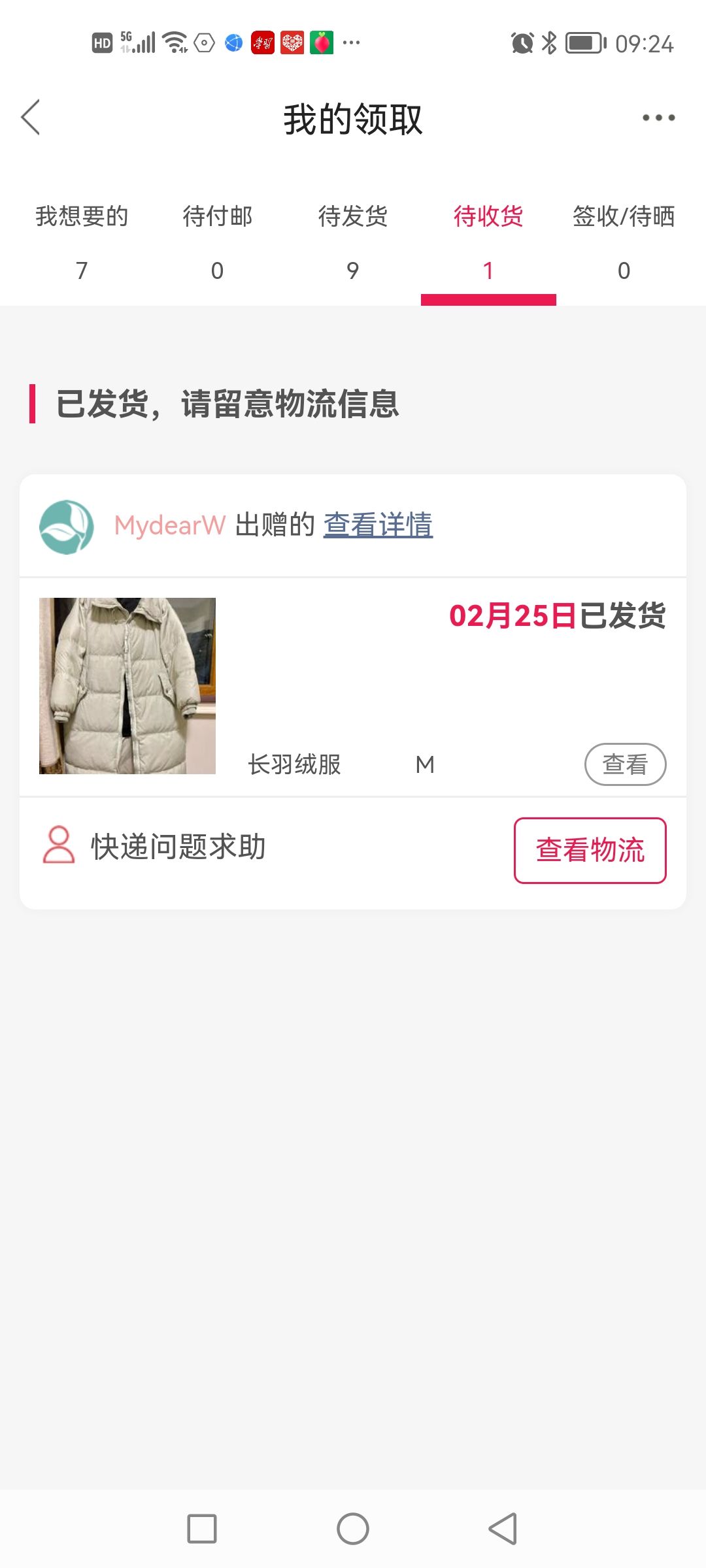Go to the system home screen
The width and height of the screenshot is (706, 1568).
(x=353, y=1529)
